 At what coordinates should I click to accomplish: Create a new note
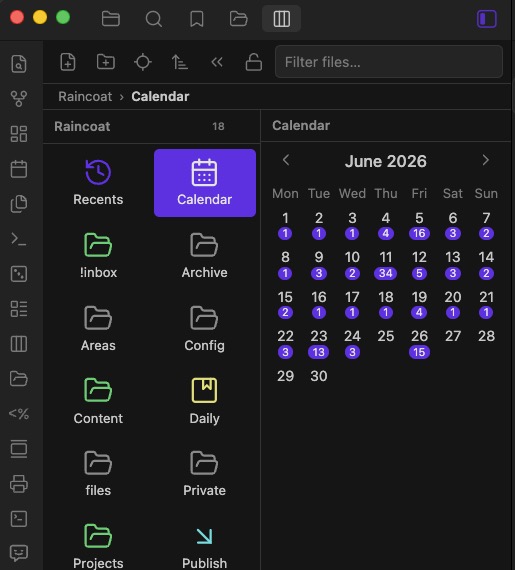[68, 62]
